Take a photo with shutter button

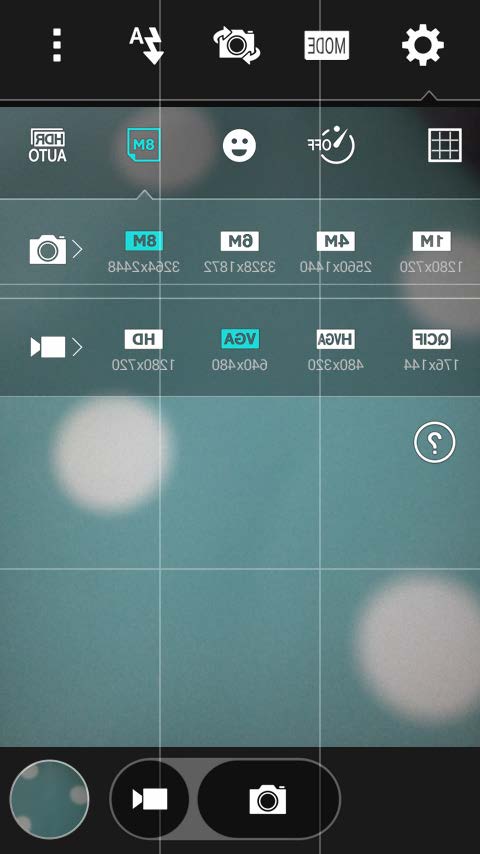click(x=268, y=799)
